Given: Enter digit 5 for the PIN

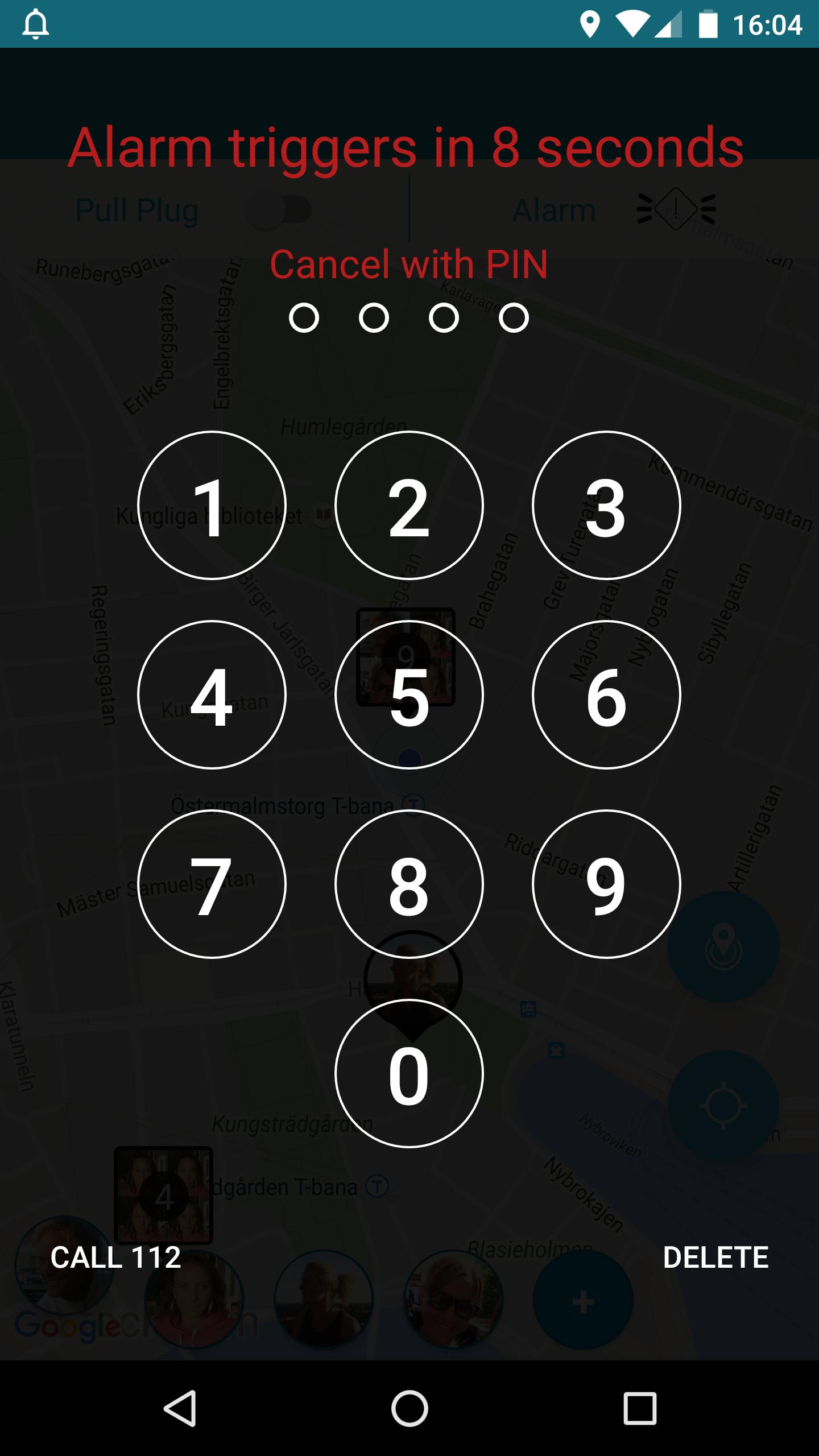Looking at the screenshot, I should (409, 695).
